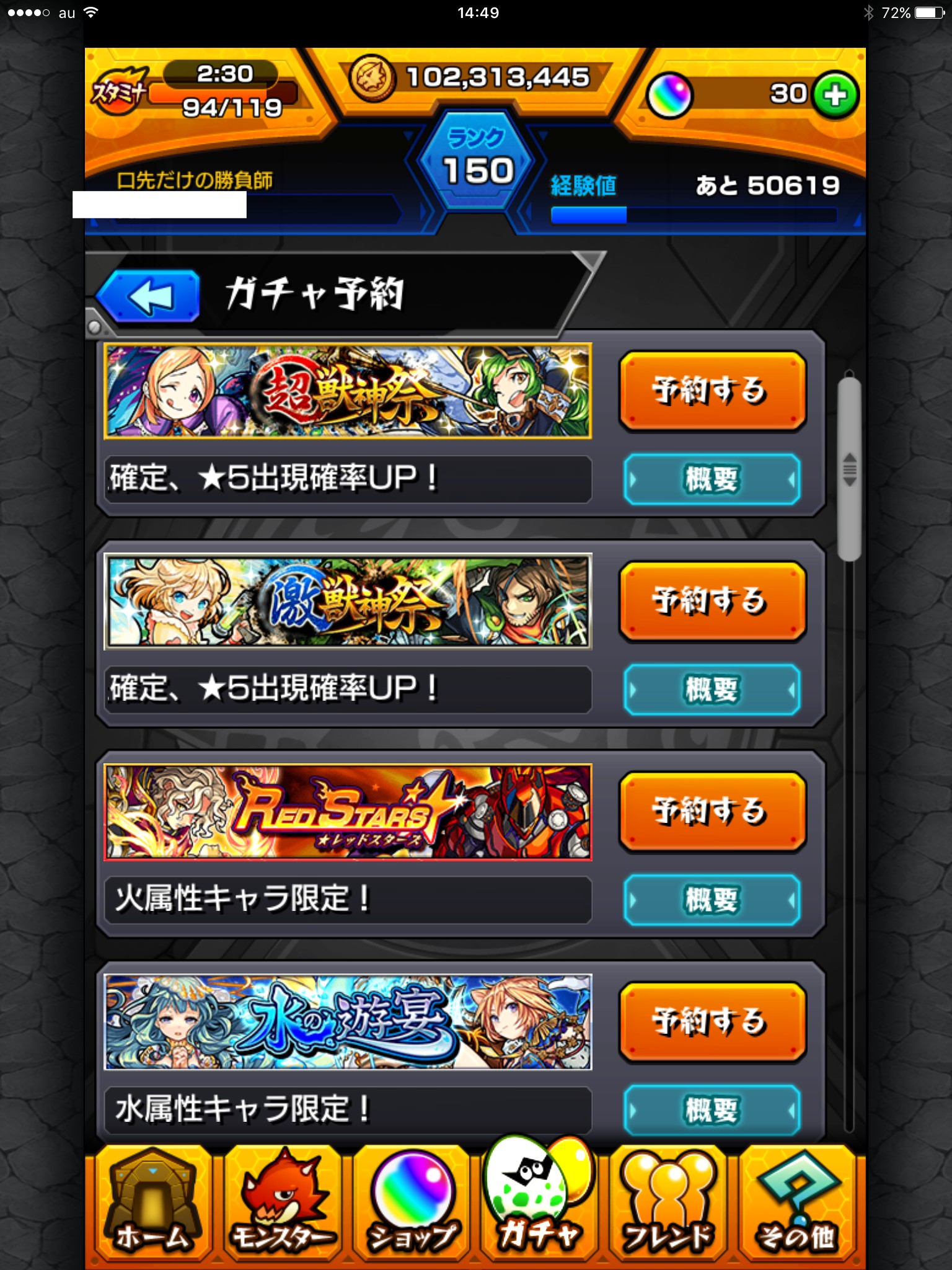Open the 激獣神祭 banner
Screen dimensions: 952x1270
click(348, 601)
